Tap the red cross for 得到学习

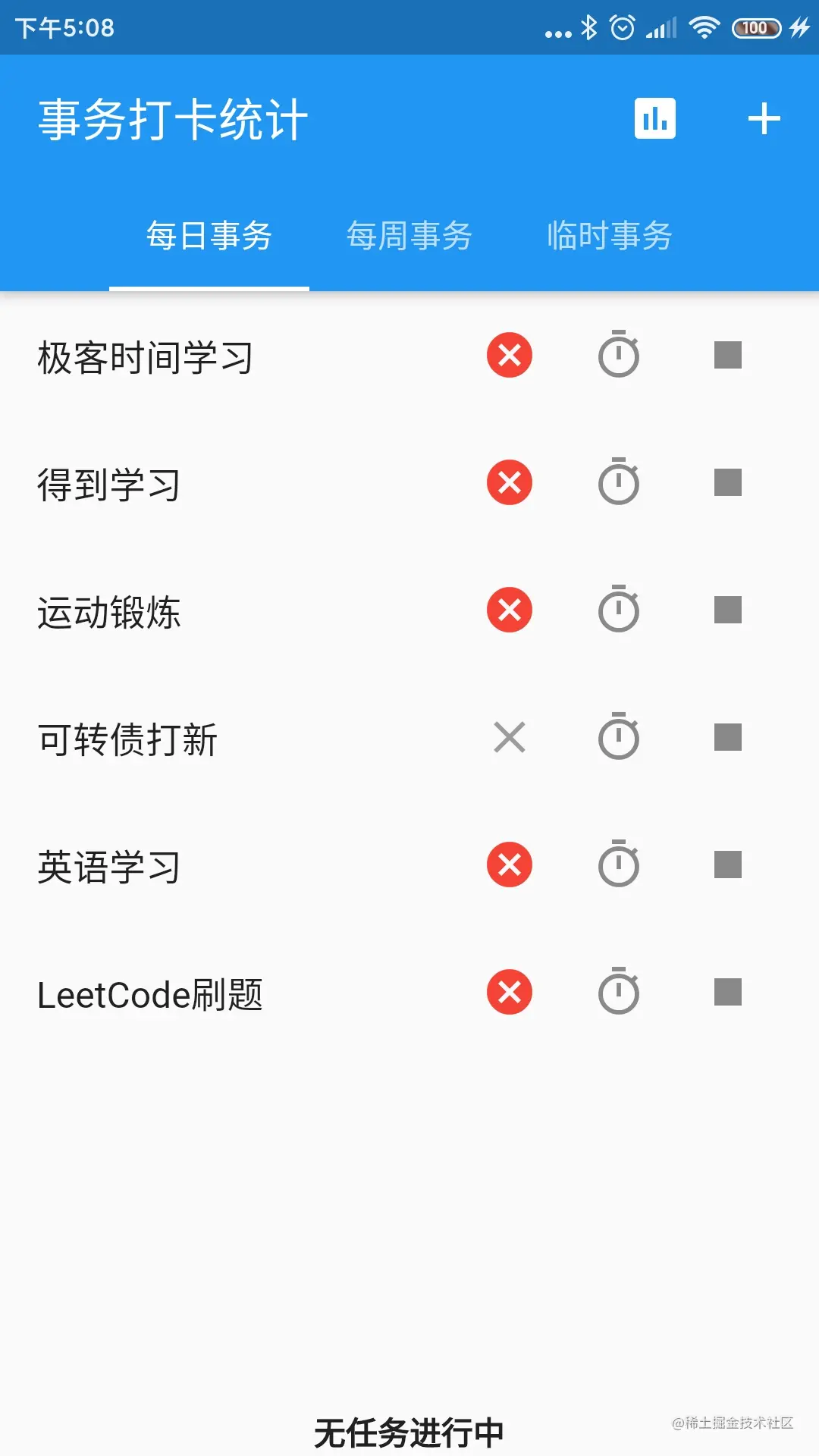point(510,482)
